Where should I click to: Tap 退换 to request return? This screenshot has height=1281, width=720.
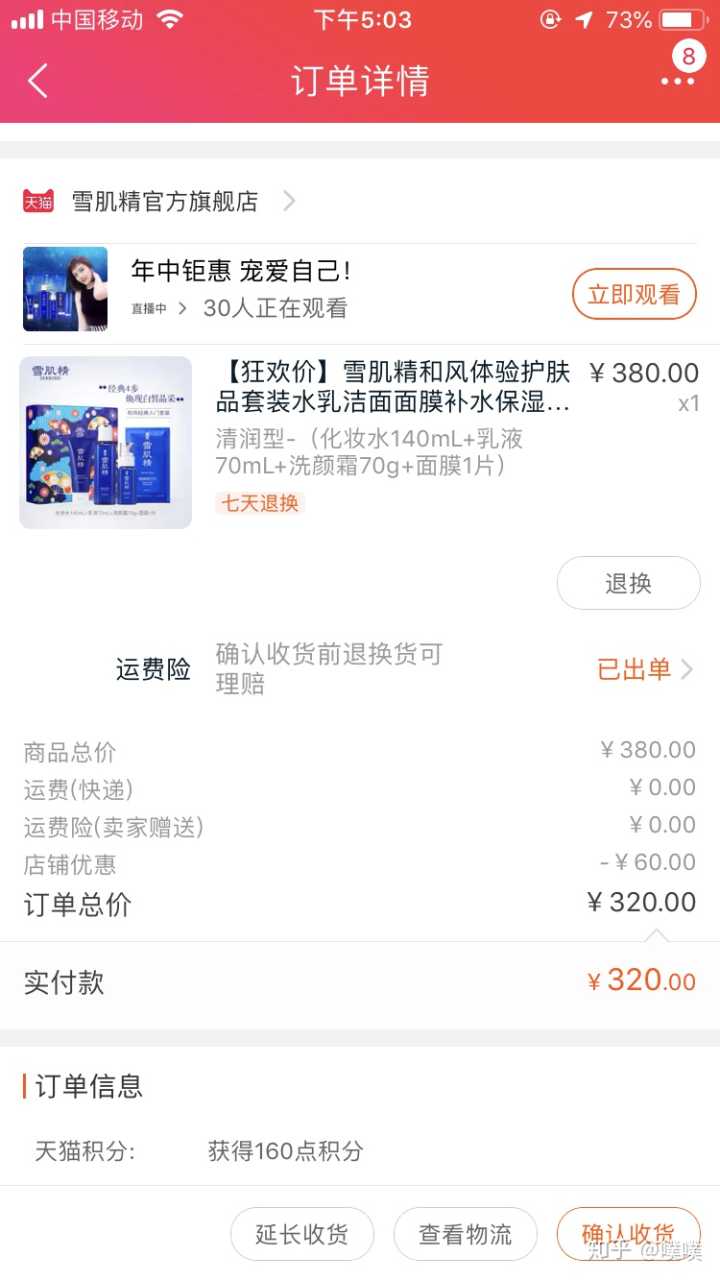tap(628, 583)
